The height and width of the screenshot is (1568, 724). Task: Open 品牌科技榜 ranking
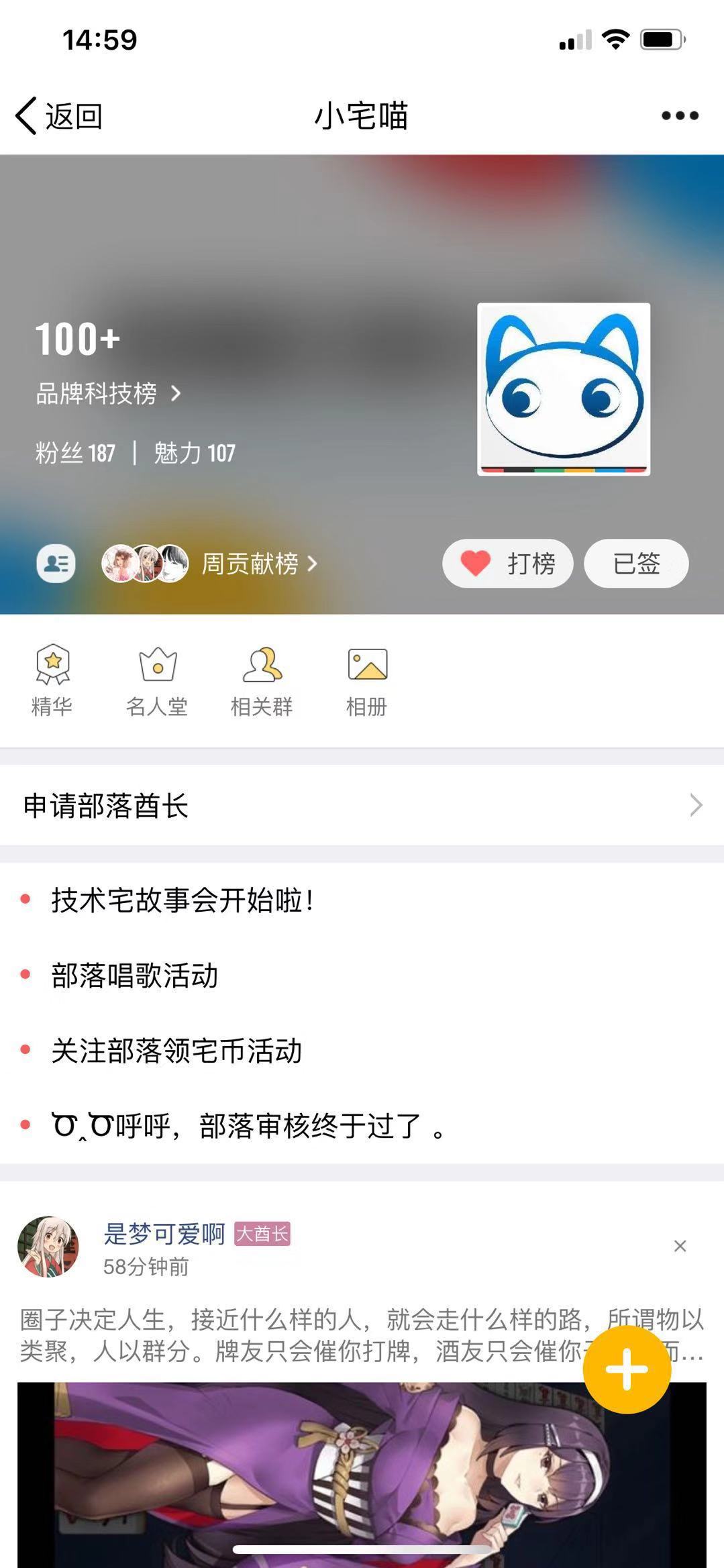click(107, 394)
